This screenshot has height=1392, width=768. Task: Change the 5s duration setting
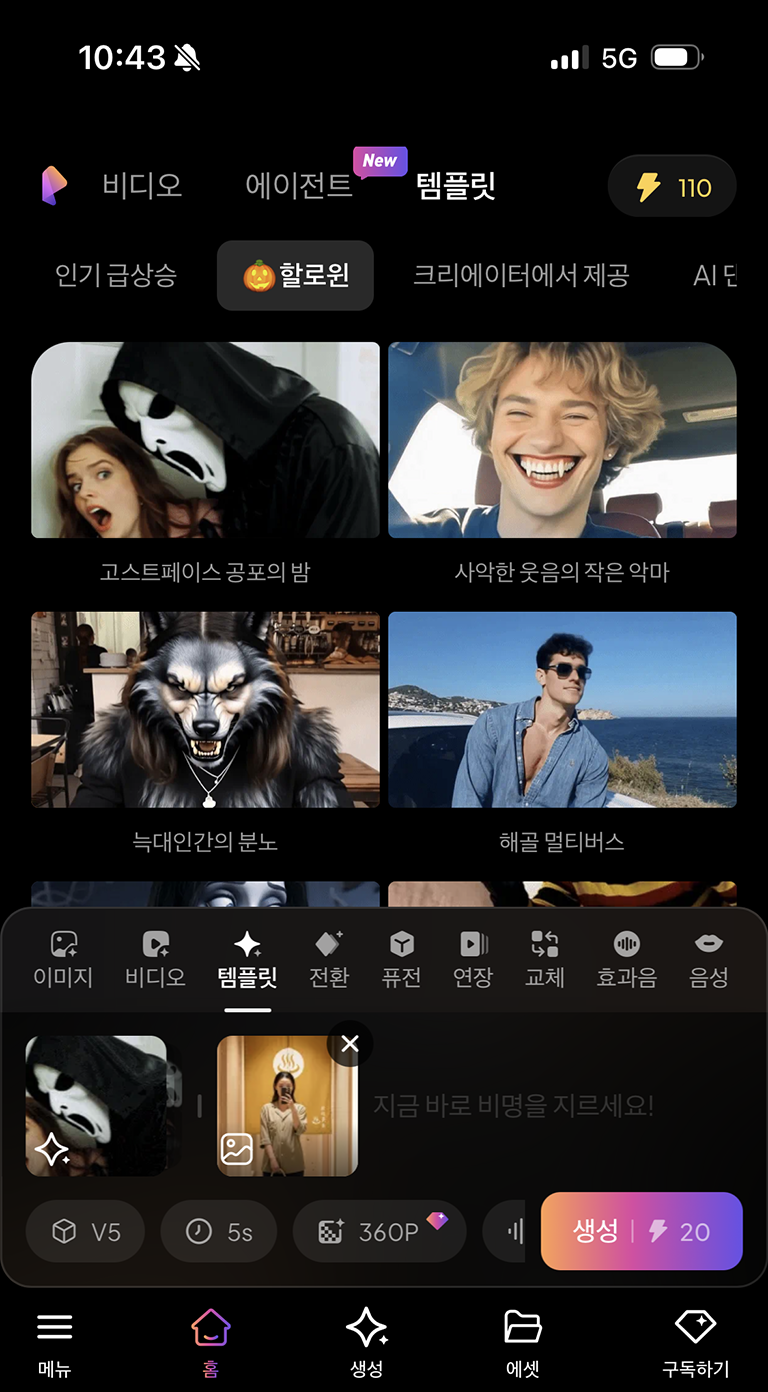(219, 1232)
